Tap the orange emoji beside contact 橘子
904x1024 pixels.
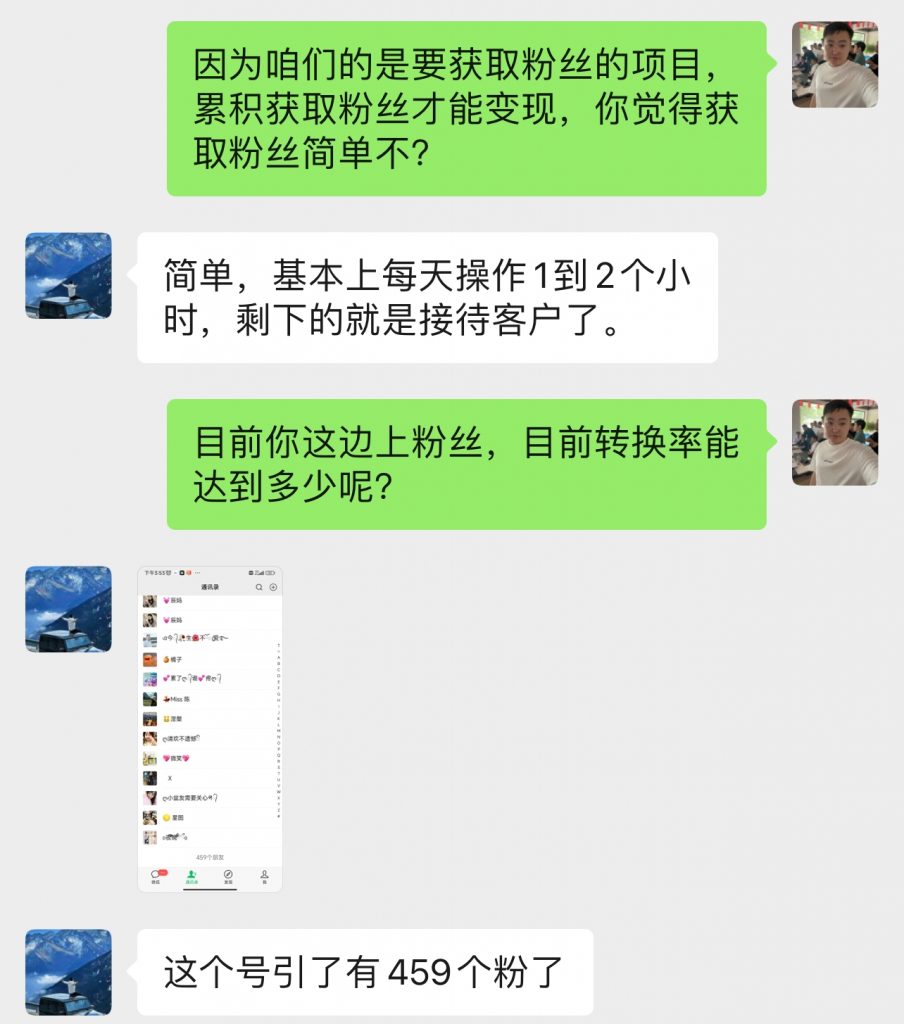pyautogui.click(x=166, y=659)
